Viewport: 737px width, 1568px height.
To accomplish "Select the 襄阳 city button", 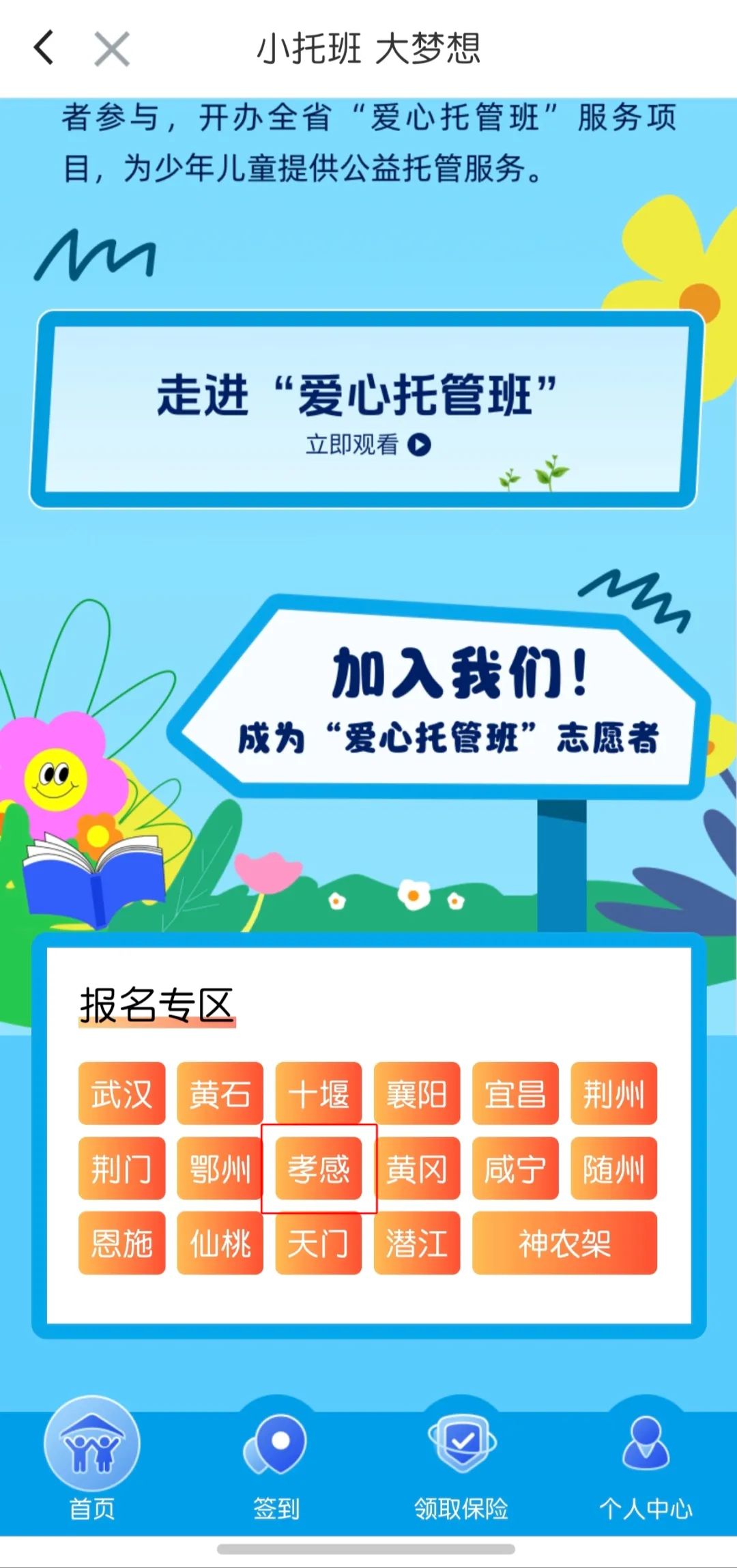I will click(416, 1094).
